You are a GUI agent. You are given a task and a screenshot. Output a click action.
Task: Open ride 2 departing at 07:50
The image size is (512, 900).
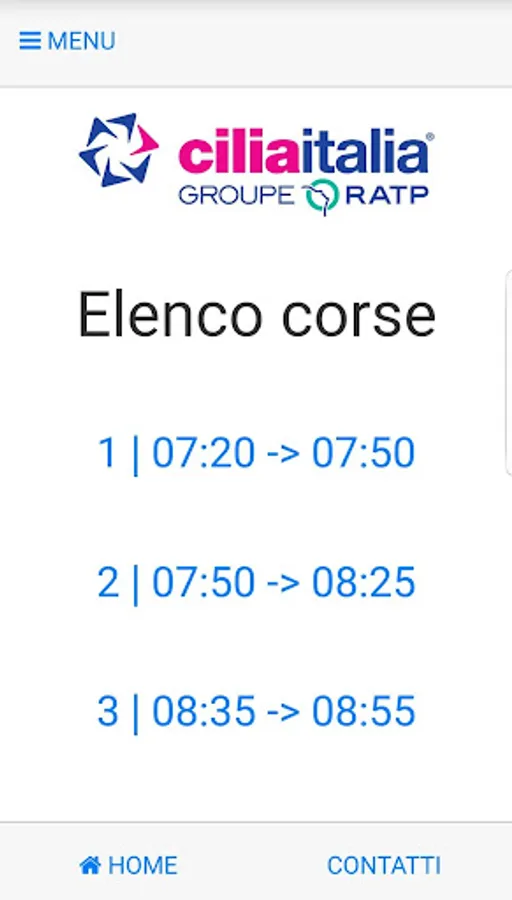click(x=256, y=583)
